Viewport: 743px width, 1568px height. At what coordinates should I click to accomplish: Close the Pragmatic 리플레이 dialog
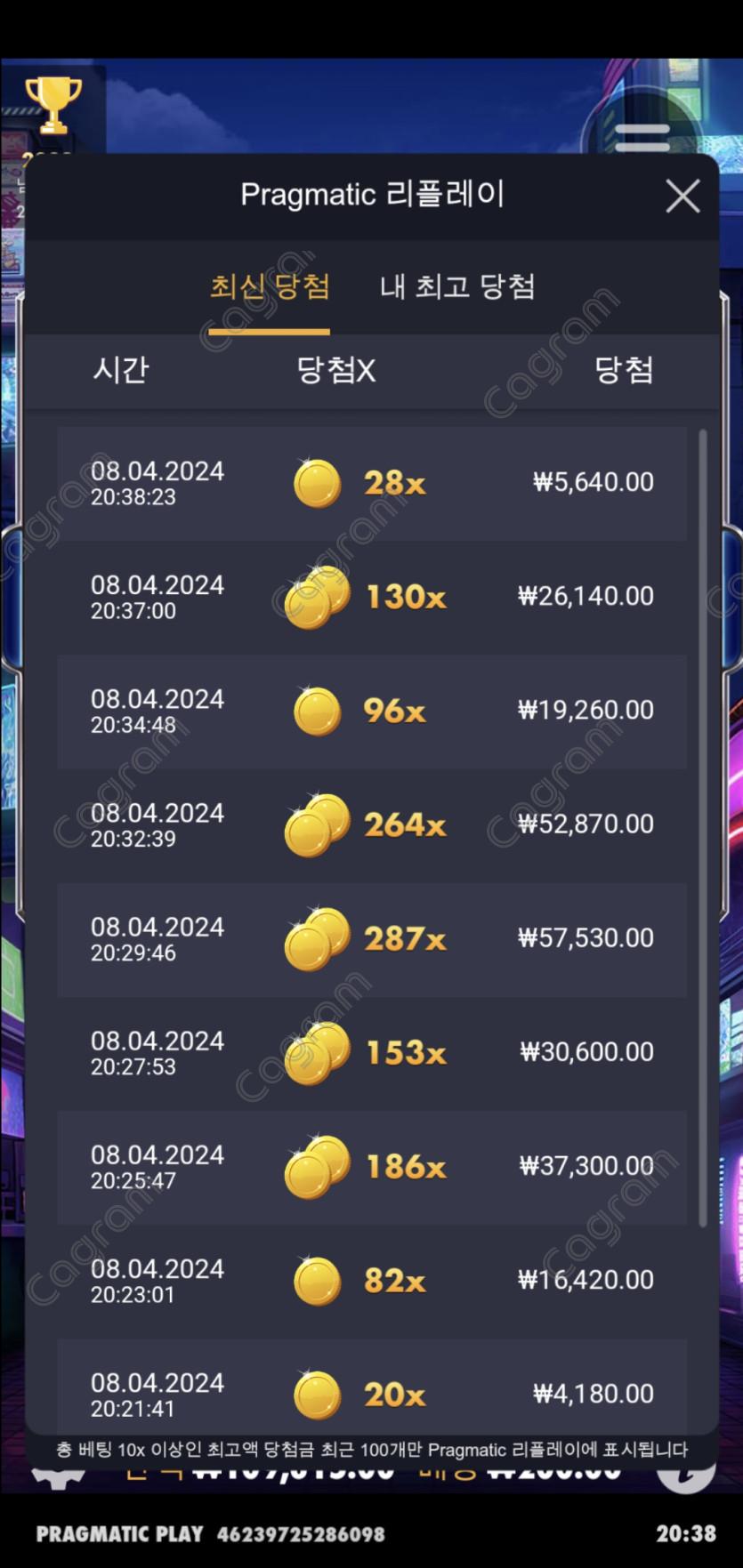click(x=682, y=197)
